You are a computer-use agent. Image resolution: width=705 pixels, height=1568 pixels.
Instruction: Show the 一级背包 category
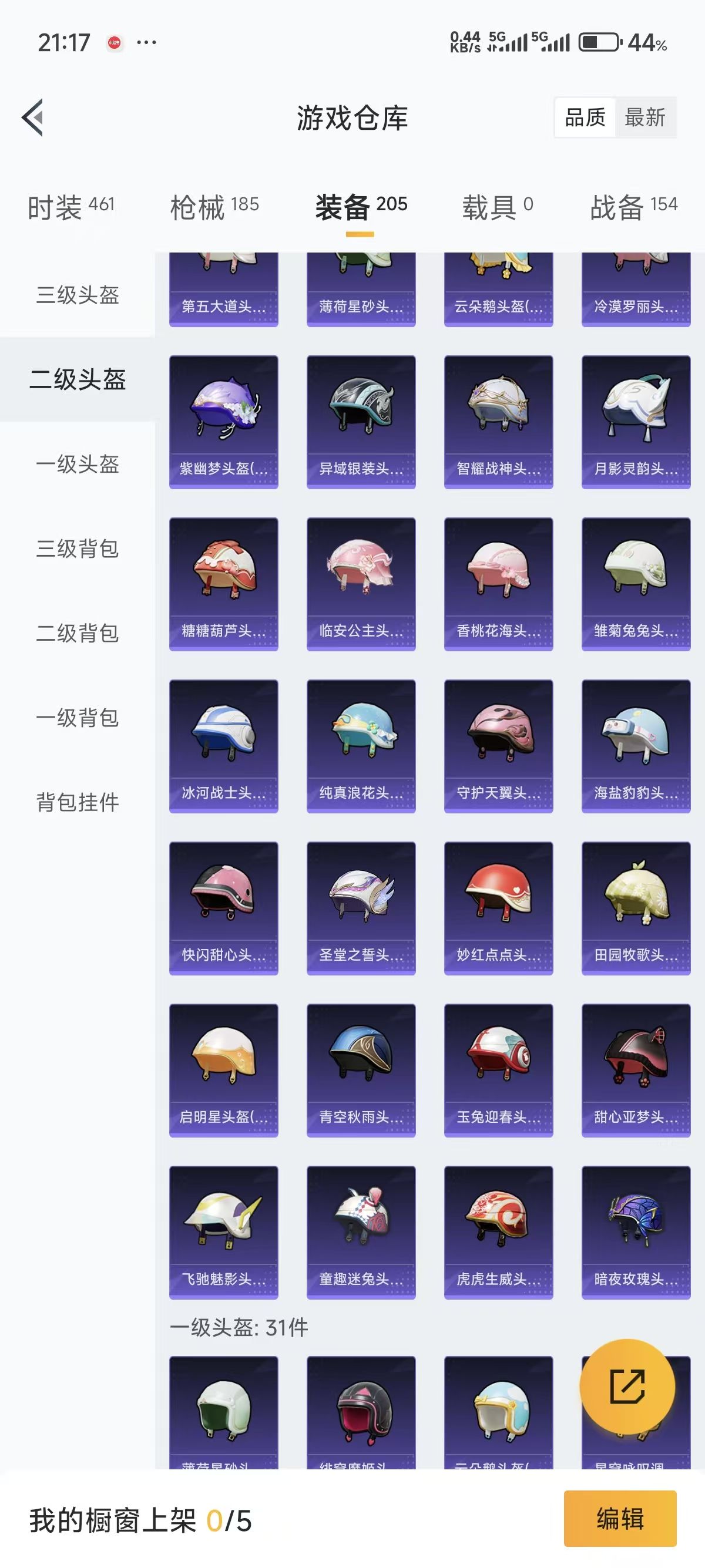[x=78, y=718]
